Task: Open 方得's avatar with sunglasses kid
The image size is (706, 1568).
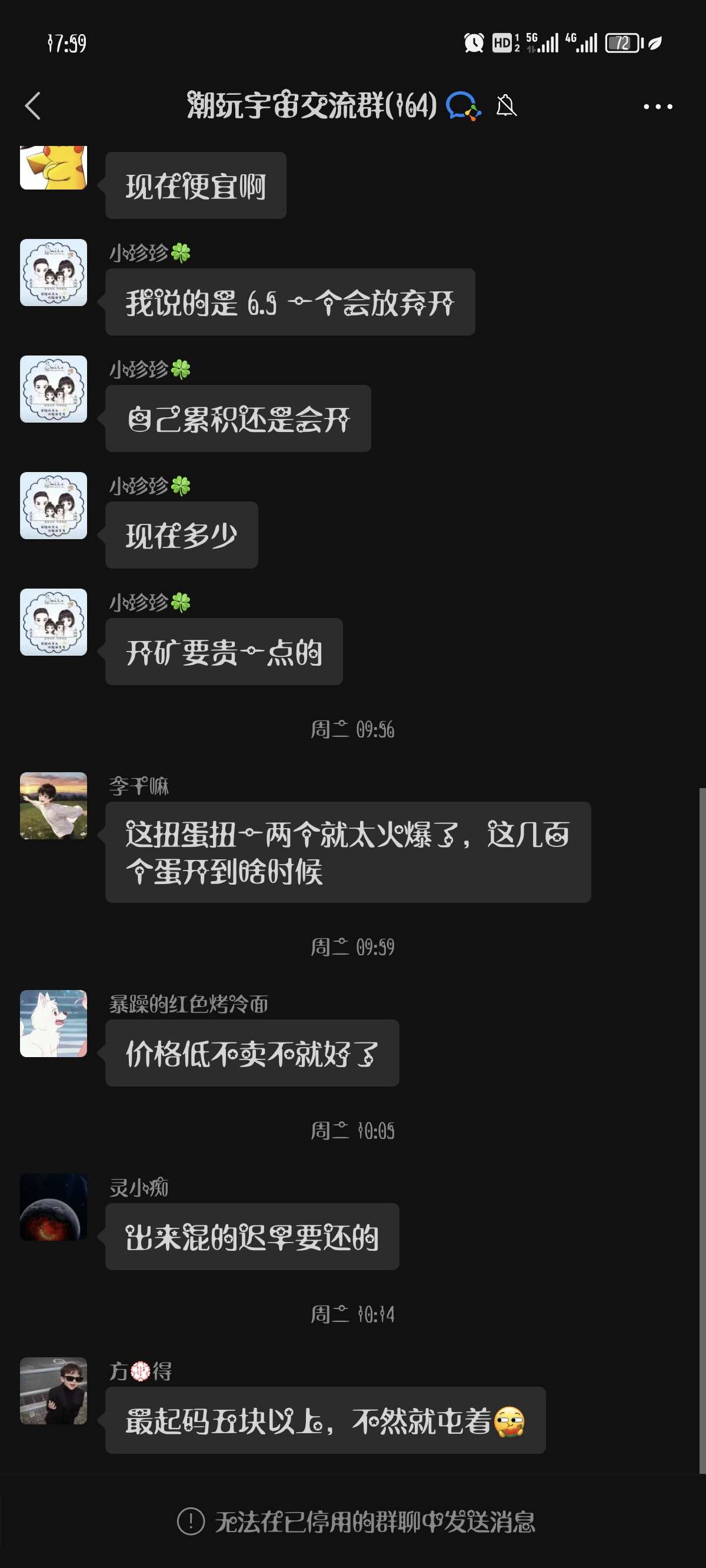Action: (54, 1390)
